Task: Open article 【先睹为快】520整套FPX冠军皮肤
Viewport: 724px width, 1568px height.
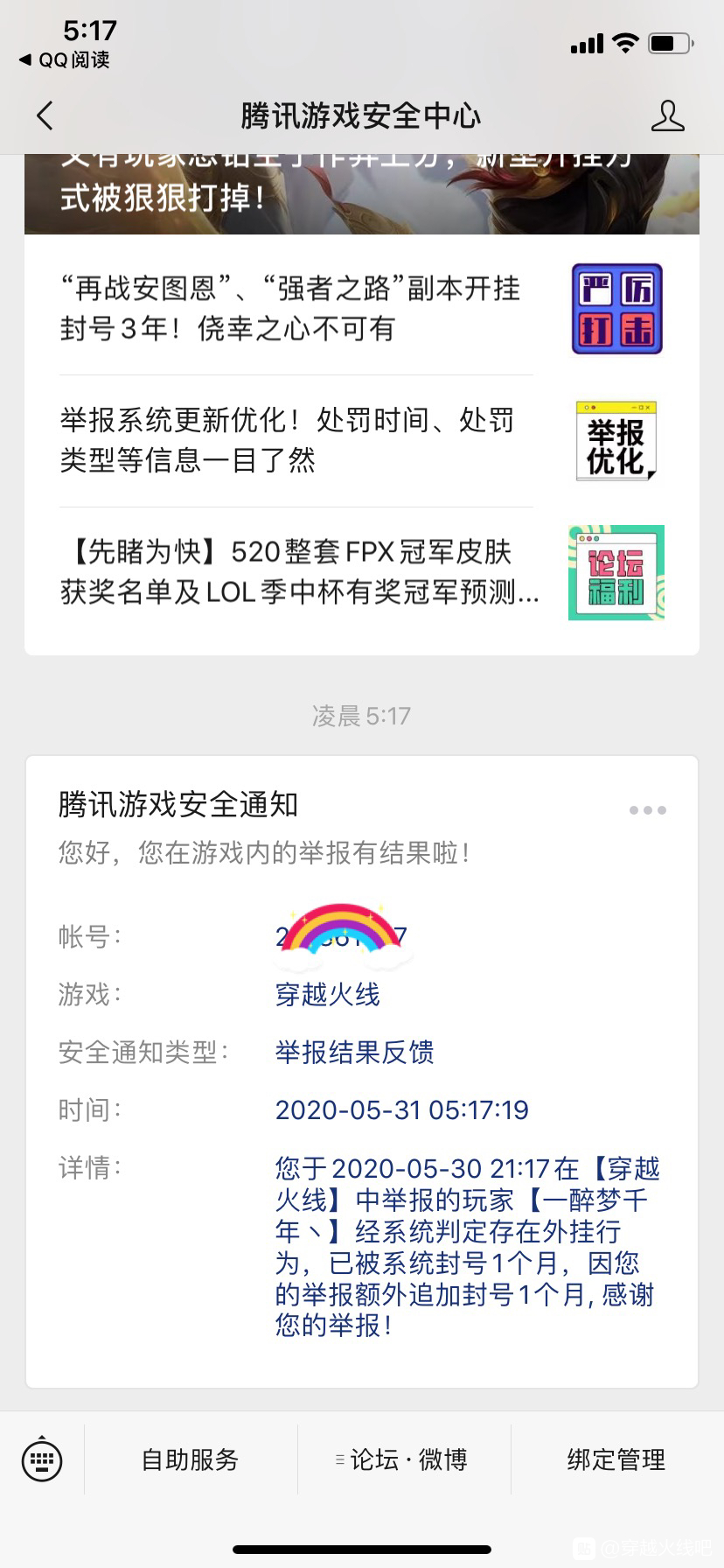Action: (x=362, y=573)
